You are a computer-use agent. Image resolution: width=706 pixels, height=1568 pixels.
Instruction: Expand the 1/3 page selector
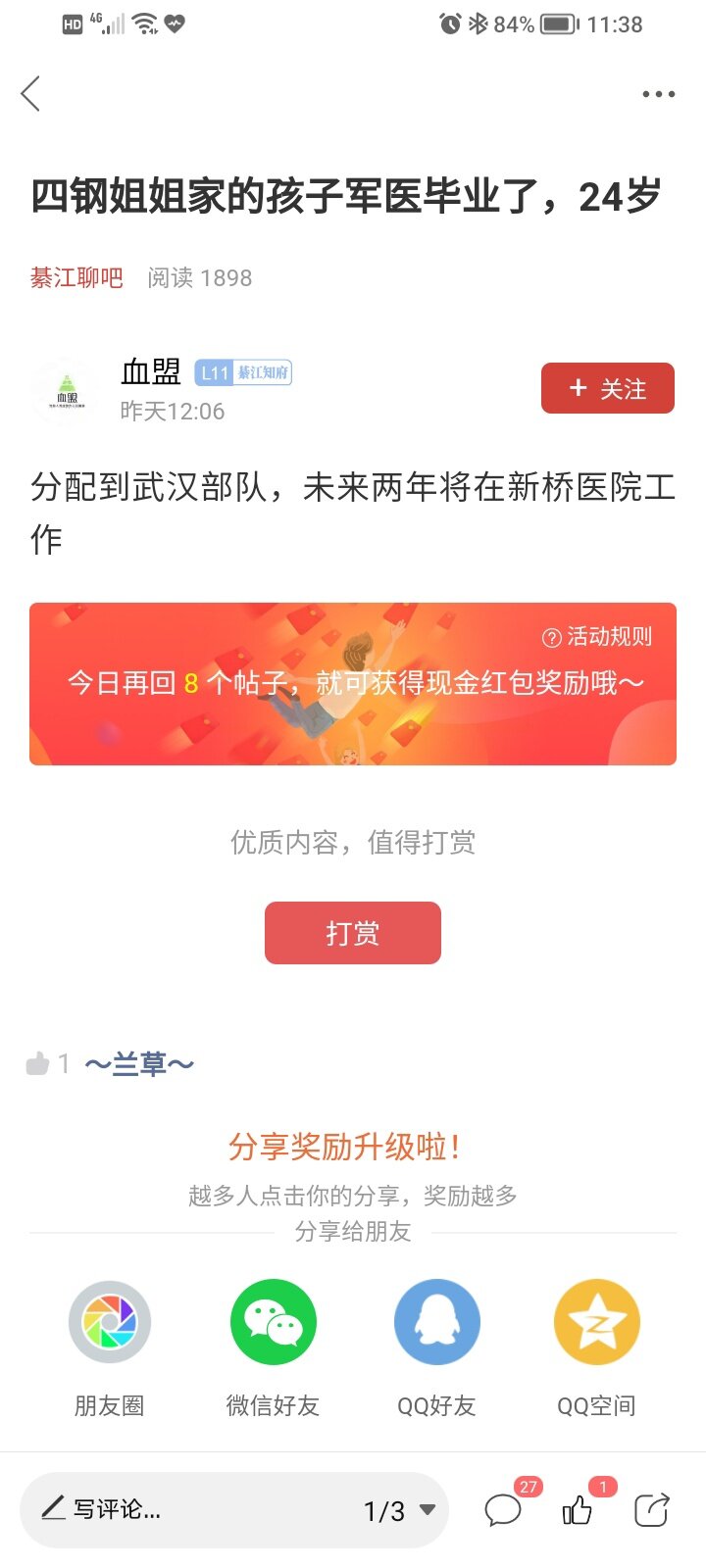coord(399,1510)
